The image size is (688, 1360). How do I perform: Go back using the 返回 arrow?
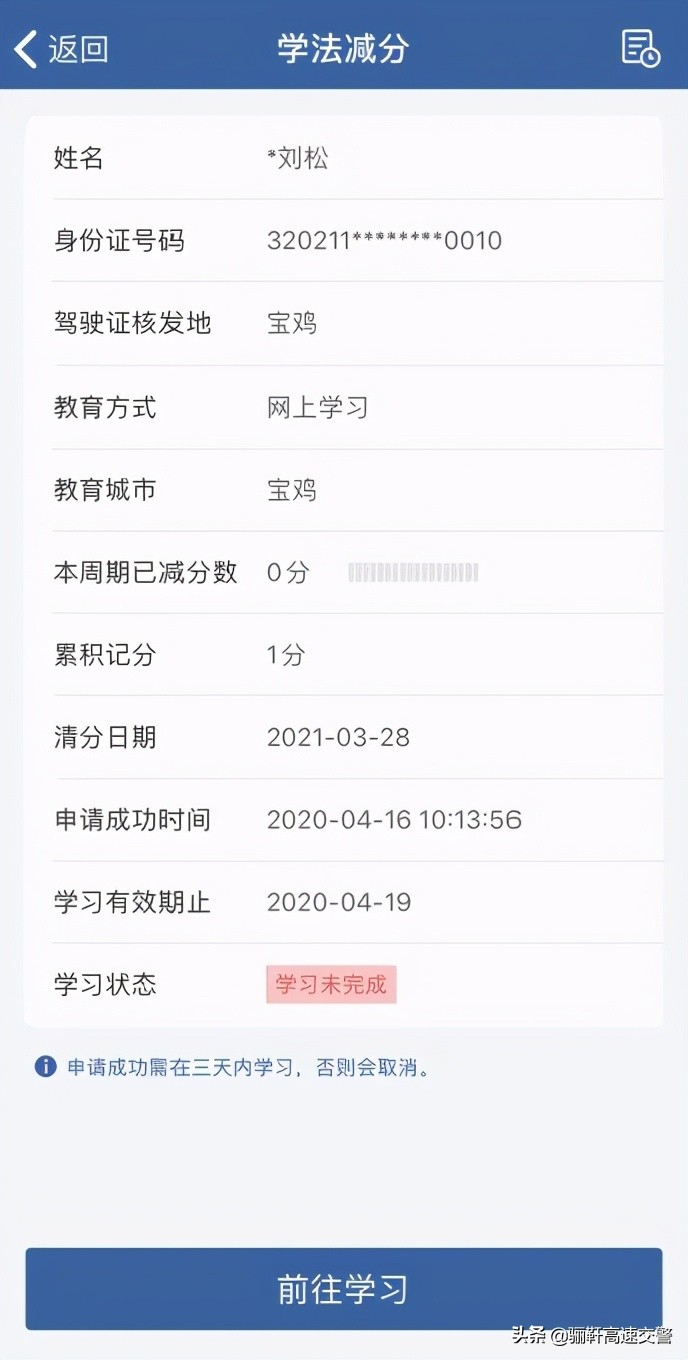[60, 48]
